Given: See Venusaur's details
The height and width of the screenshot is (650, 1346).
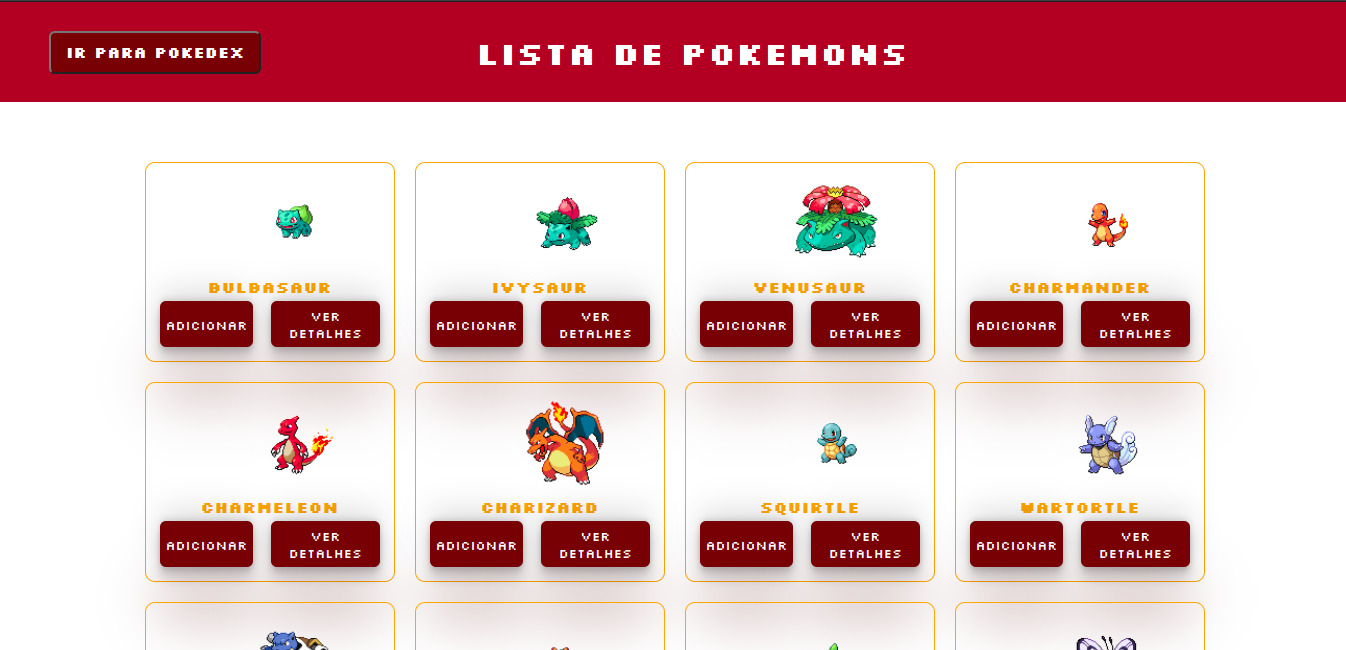Looking at the screenshot, I should (865, 324).
